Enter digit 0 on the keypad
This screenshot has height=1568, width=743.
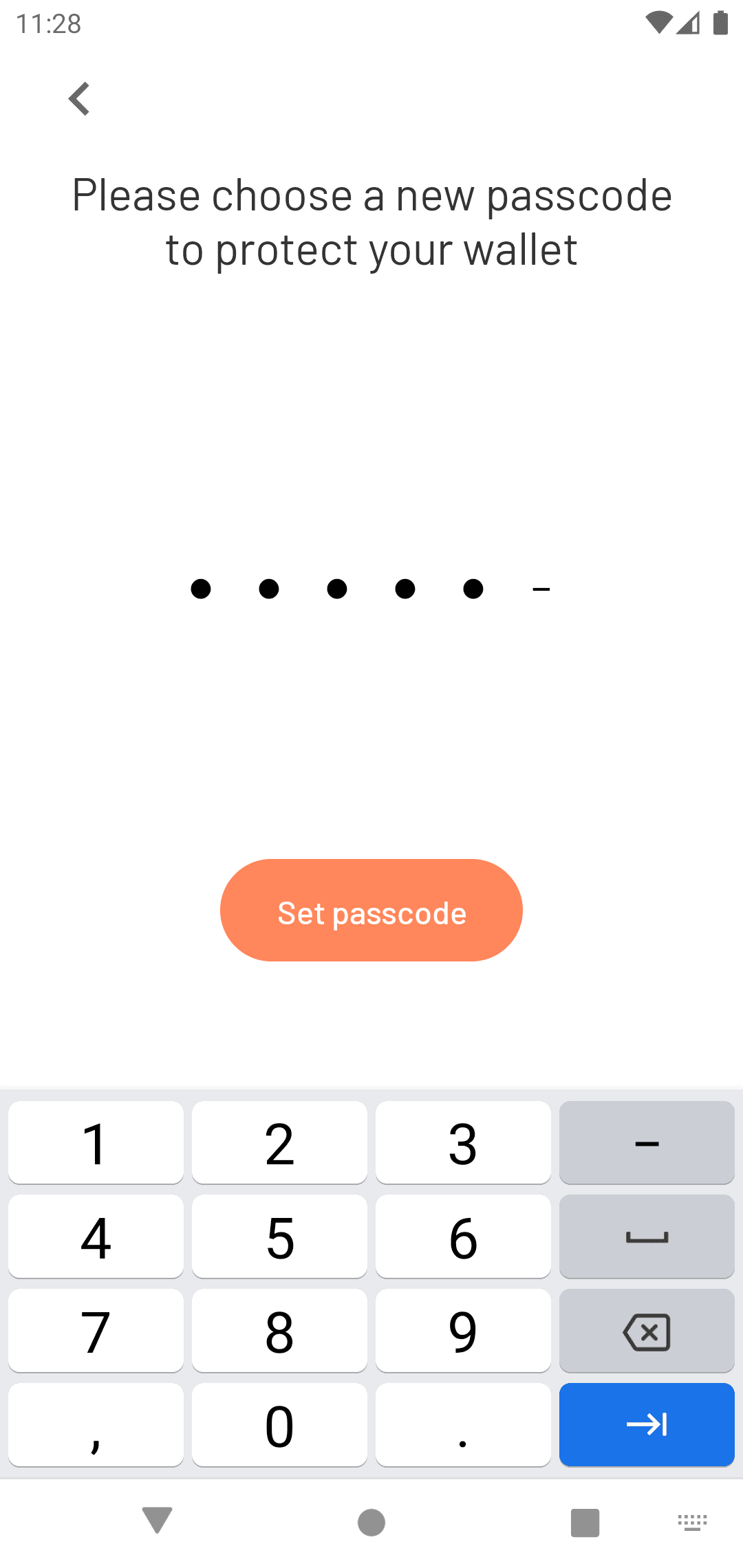(279, 1425)
